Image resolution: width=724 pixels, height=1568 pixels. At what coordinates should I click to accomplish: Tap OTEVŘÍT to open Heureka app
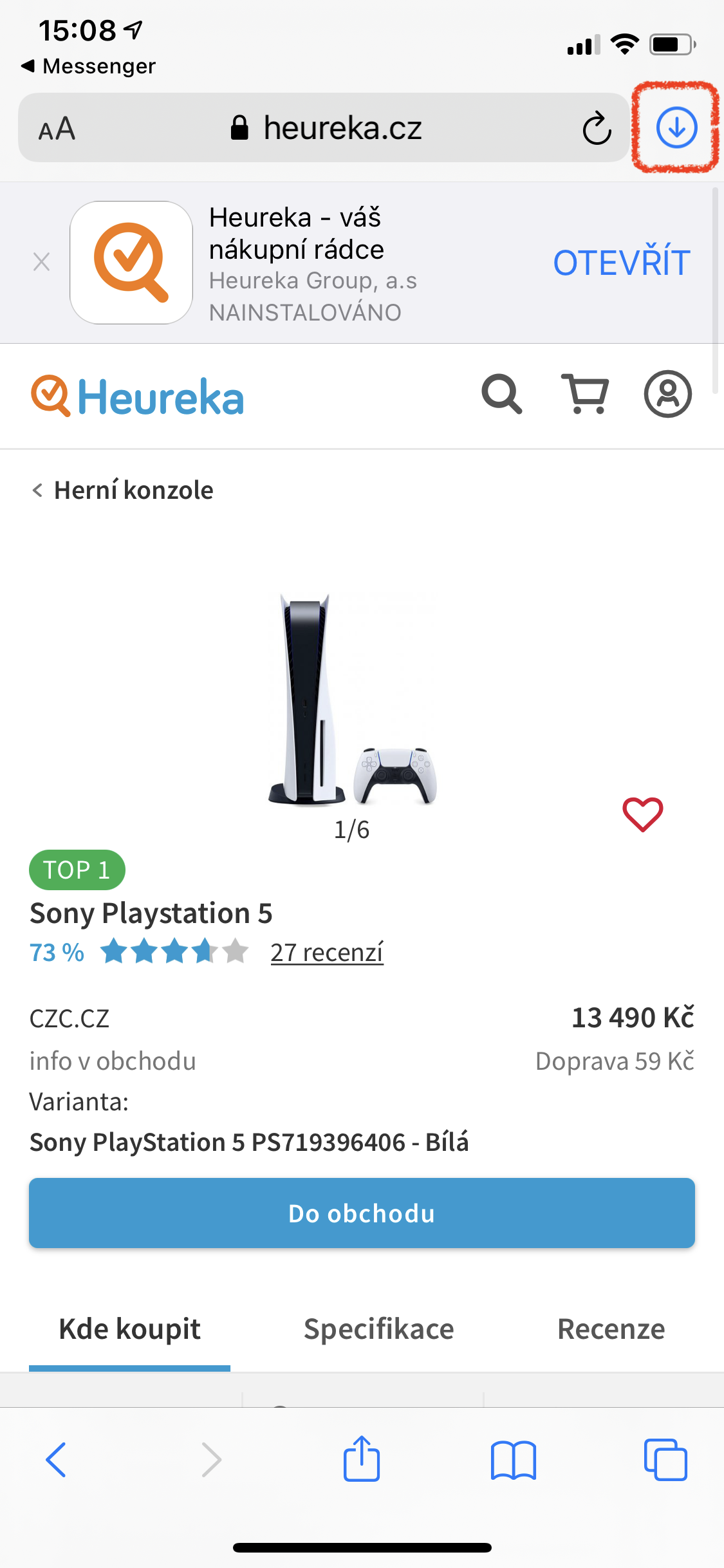[621, 263]
